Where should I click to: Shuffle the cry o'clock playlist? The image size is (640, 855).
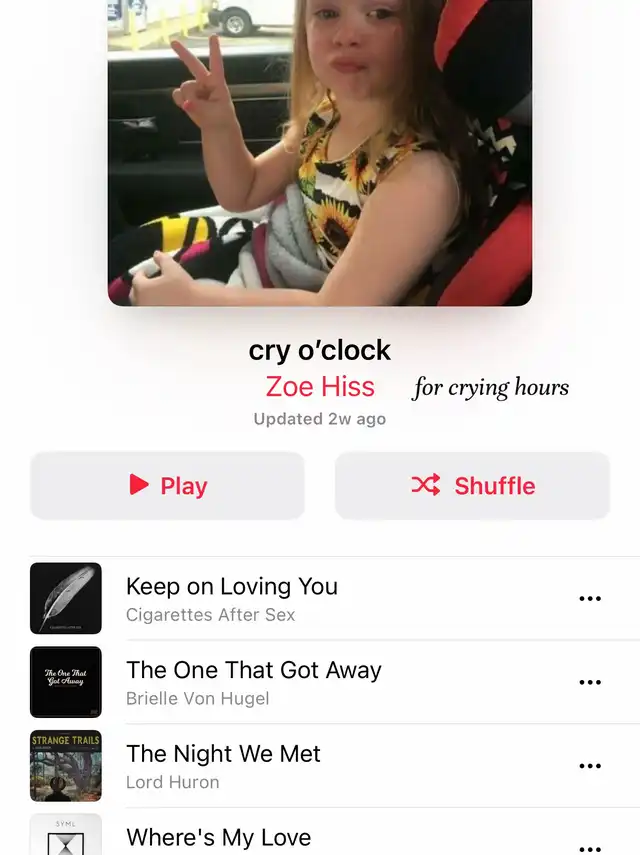click(472, 486)
